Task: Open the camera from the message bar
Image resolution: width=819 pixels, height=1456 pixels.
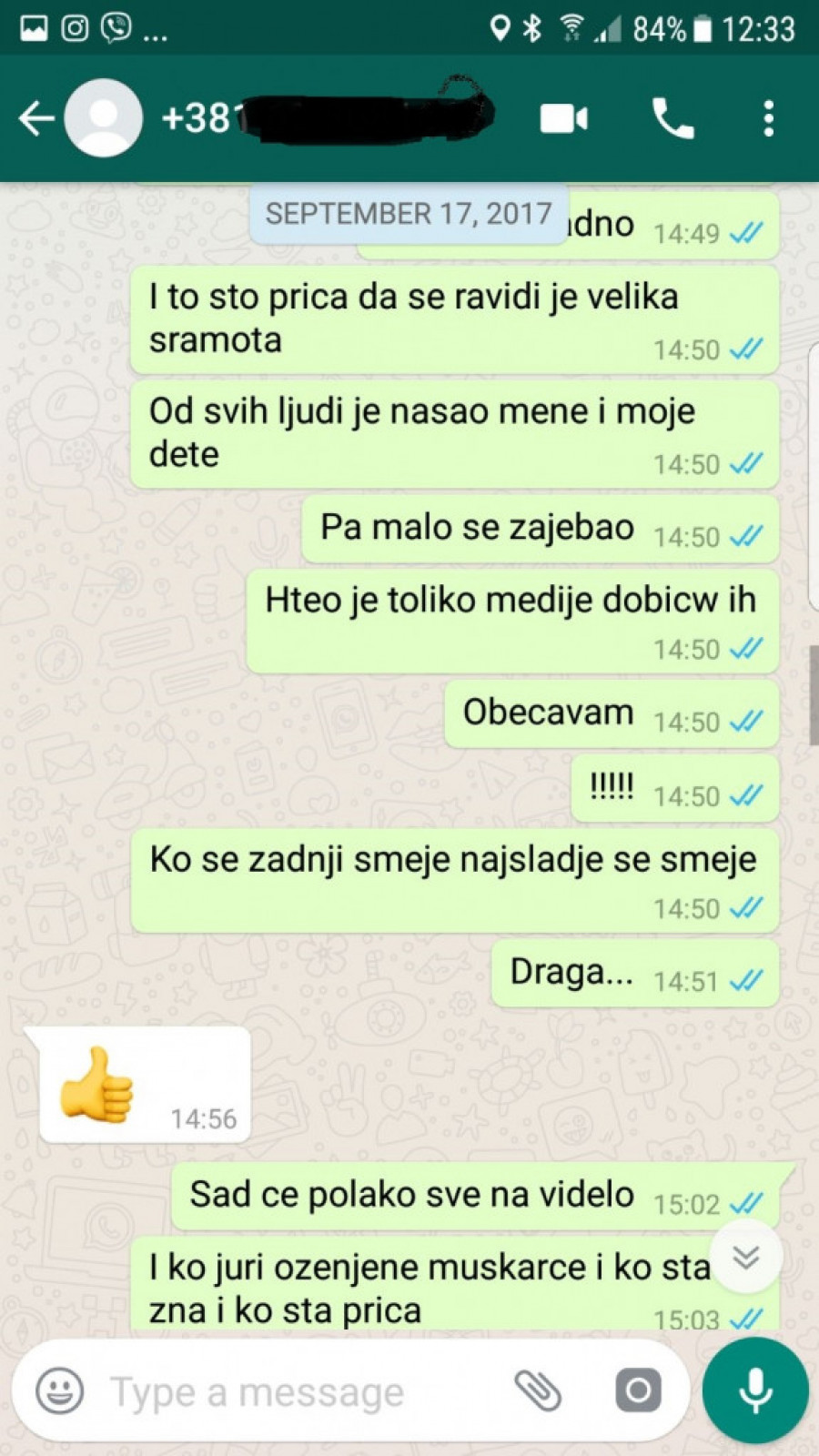Action: coord(638,1390)
